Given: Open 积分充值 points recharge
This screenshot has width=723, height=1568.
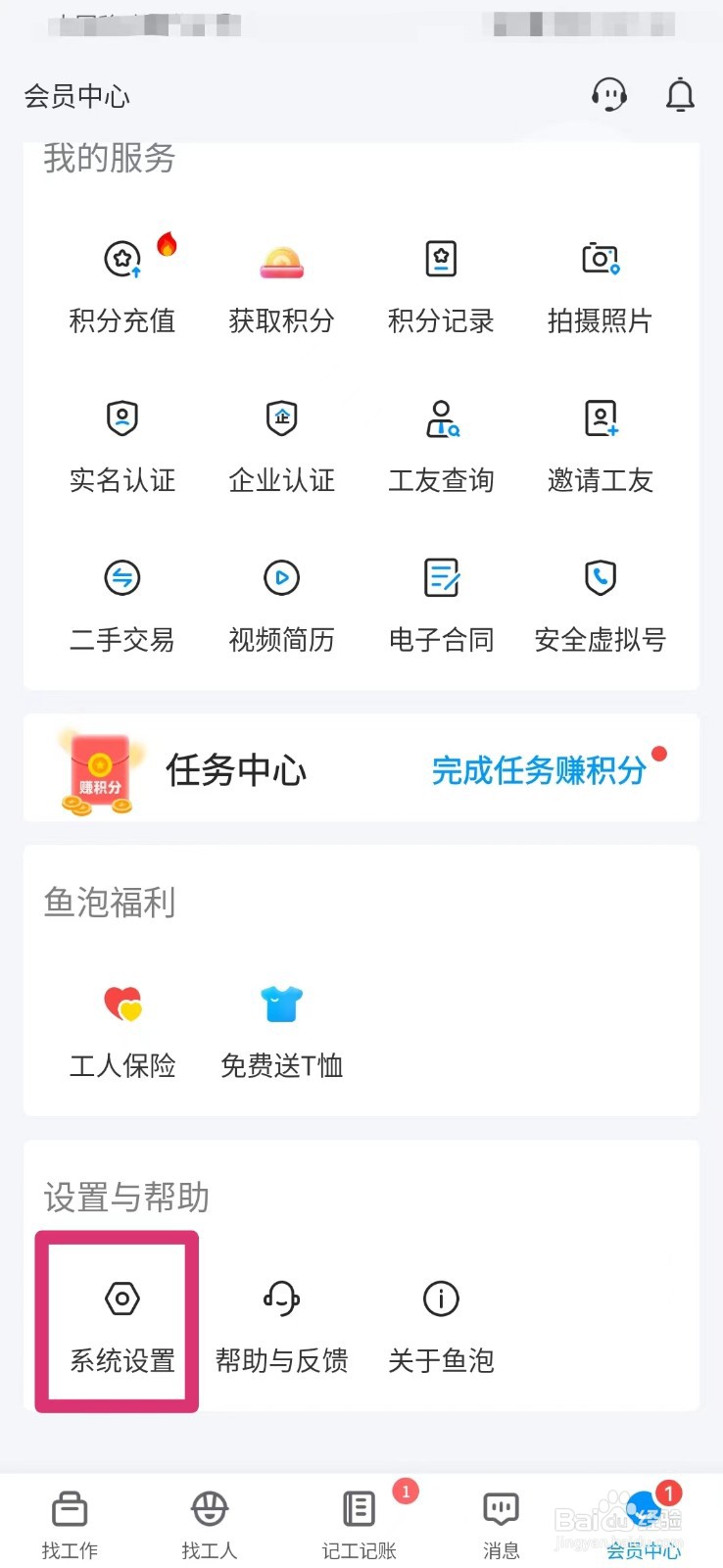Looking at the screenshot, I should (x=122, y=286).
